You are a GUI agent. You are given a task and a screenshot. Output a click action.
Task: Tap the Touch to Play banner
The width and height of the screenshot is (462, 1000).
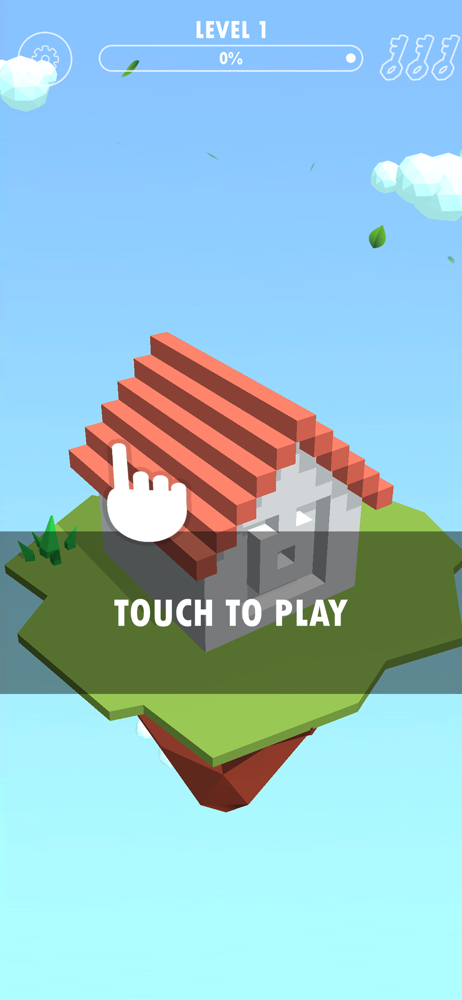231,612
